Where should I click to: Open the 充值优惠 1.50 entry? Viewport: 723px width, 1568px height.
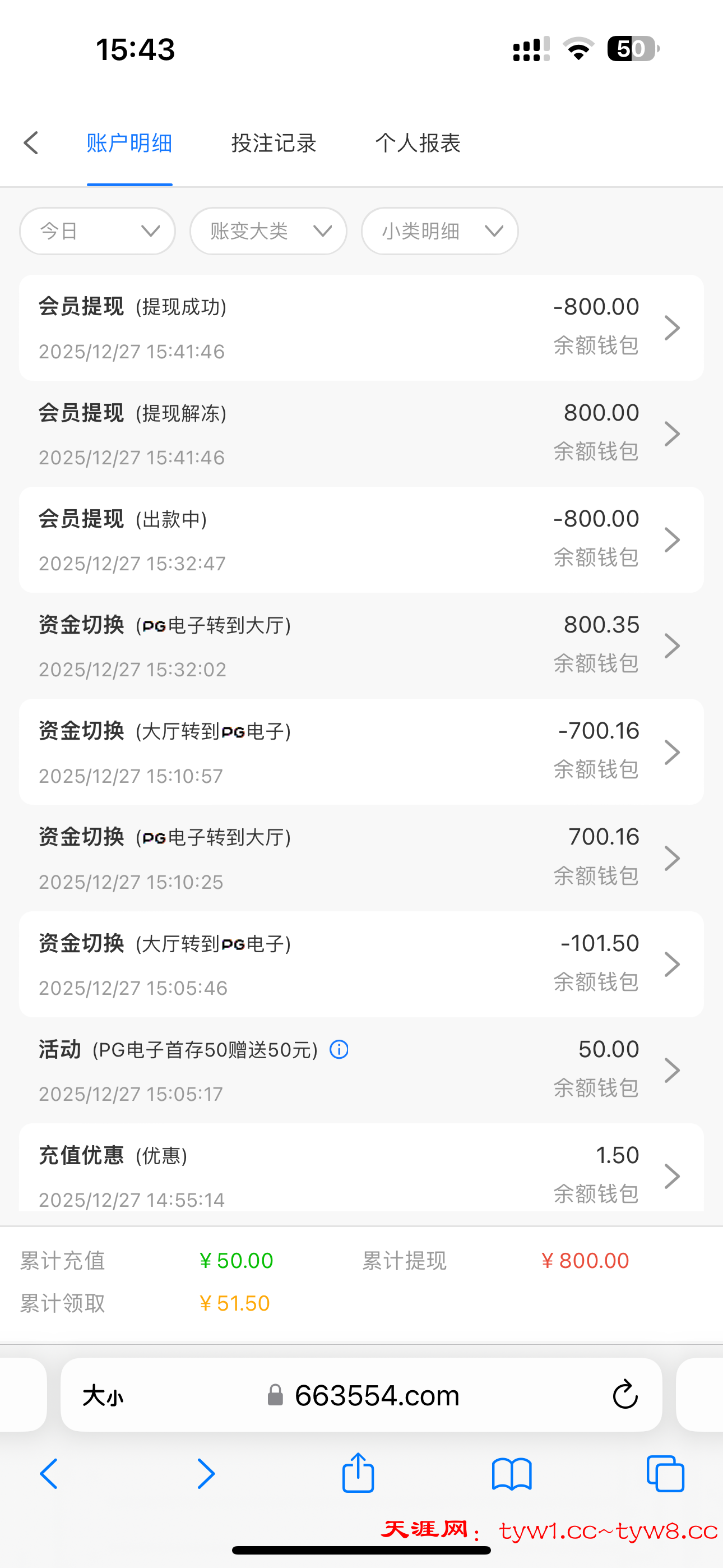click(x=361, y=1175)
